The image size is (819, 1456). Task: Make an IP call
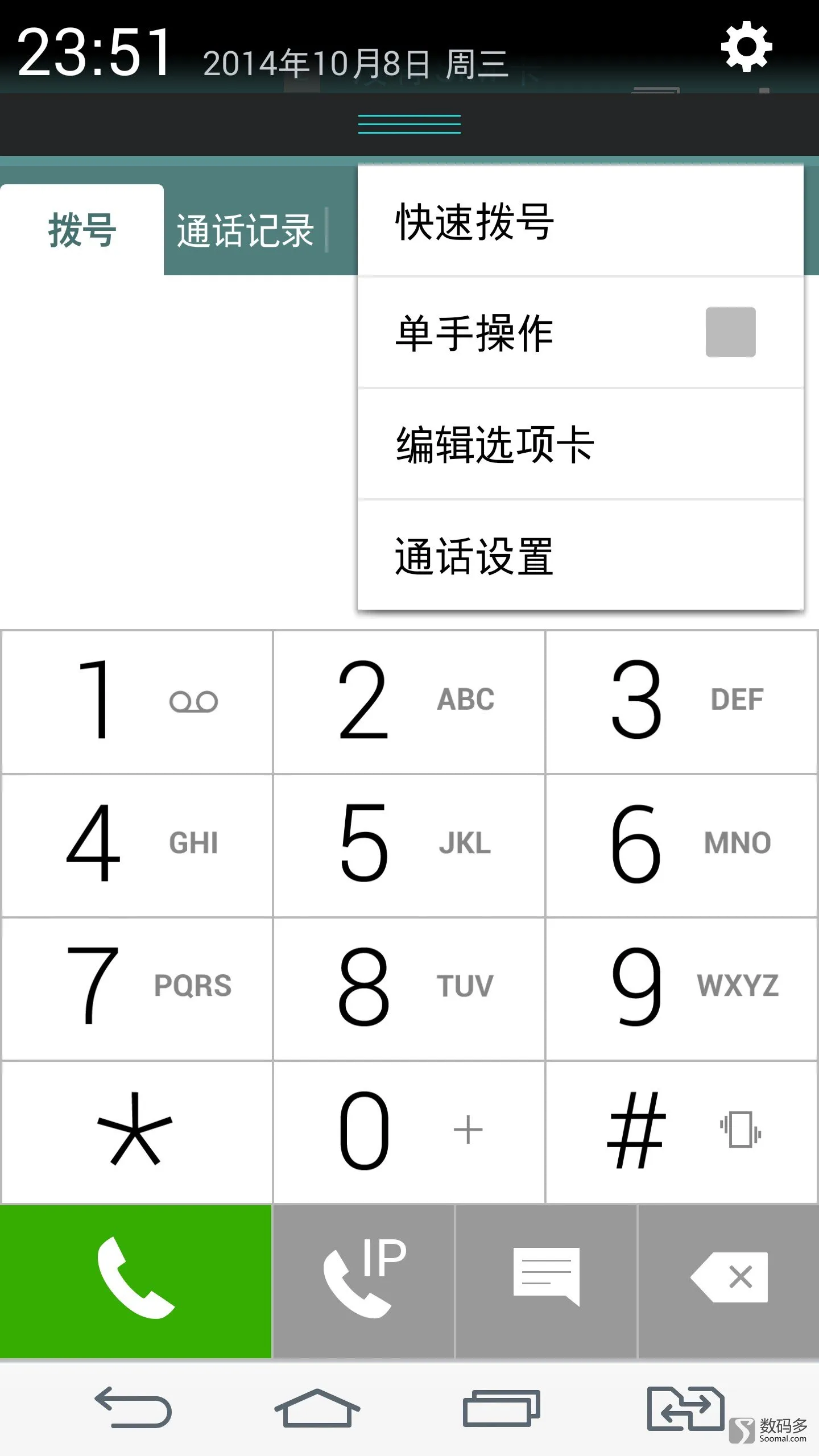[364, 1281]
